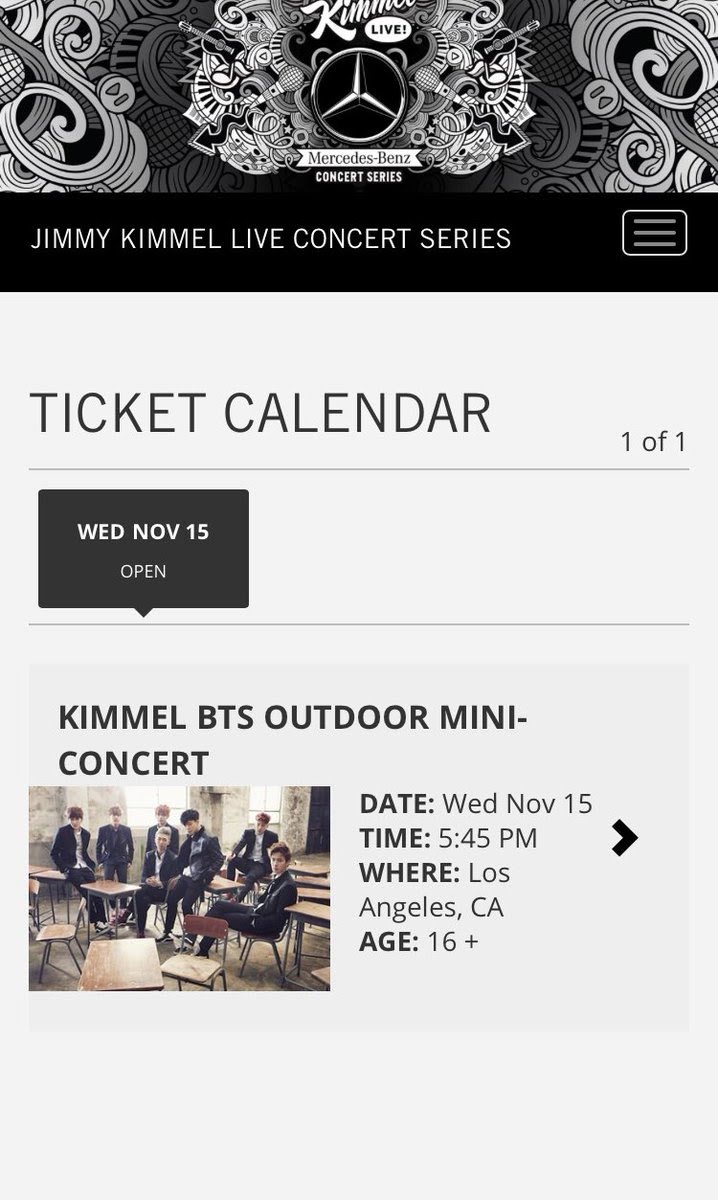
Task: Open the hamburger navigation menu
Action: 654,233
